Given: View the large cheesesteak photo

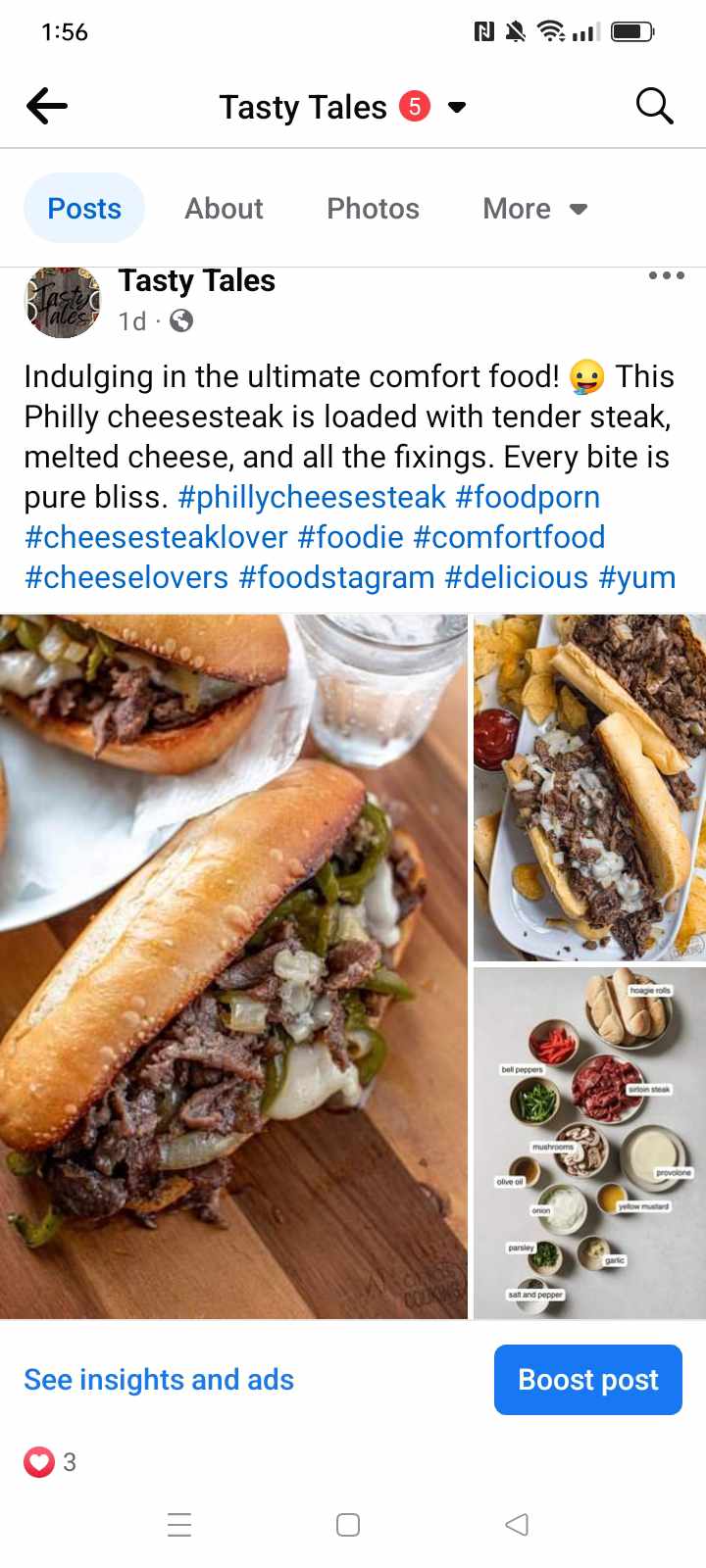Looking at the screenshot, I should point(233,965).
